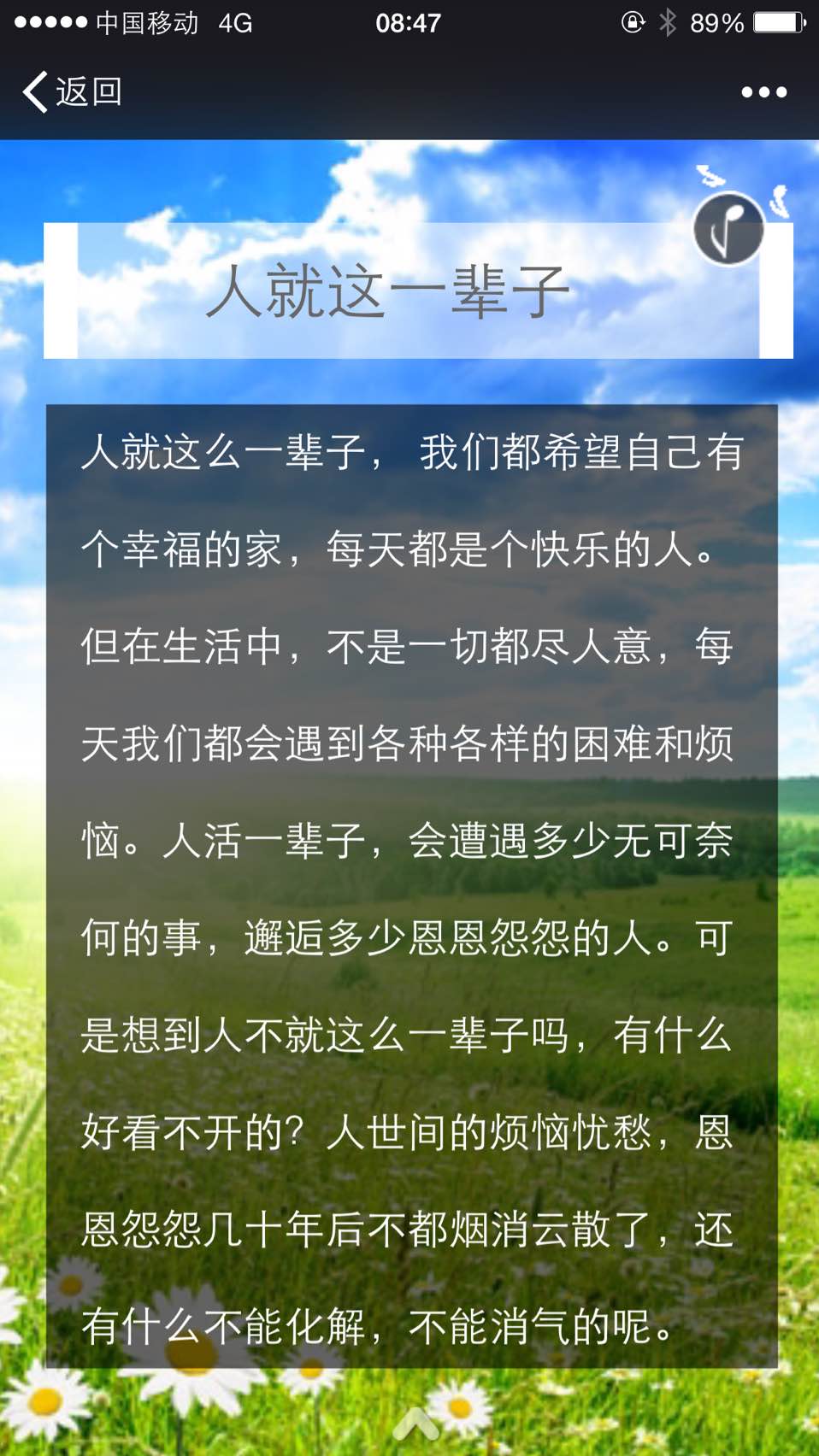Screen dimensions: 819x1456
Task: Go back using the 返回 button
Action: tap(72, 91)
